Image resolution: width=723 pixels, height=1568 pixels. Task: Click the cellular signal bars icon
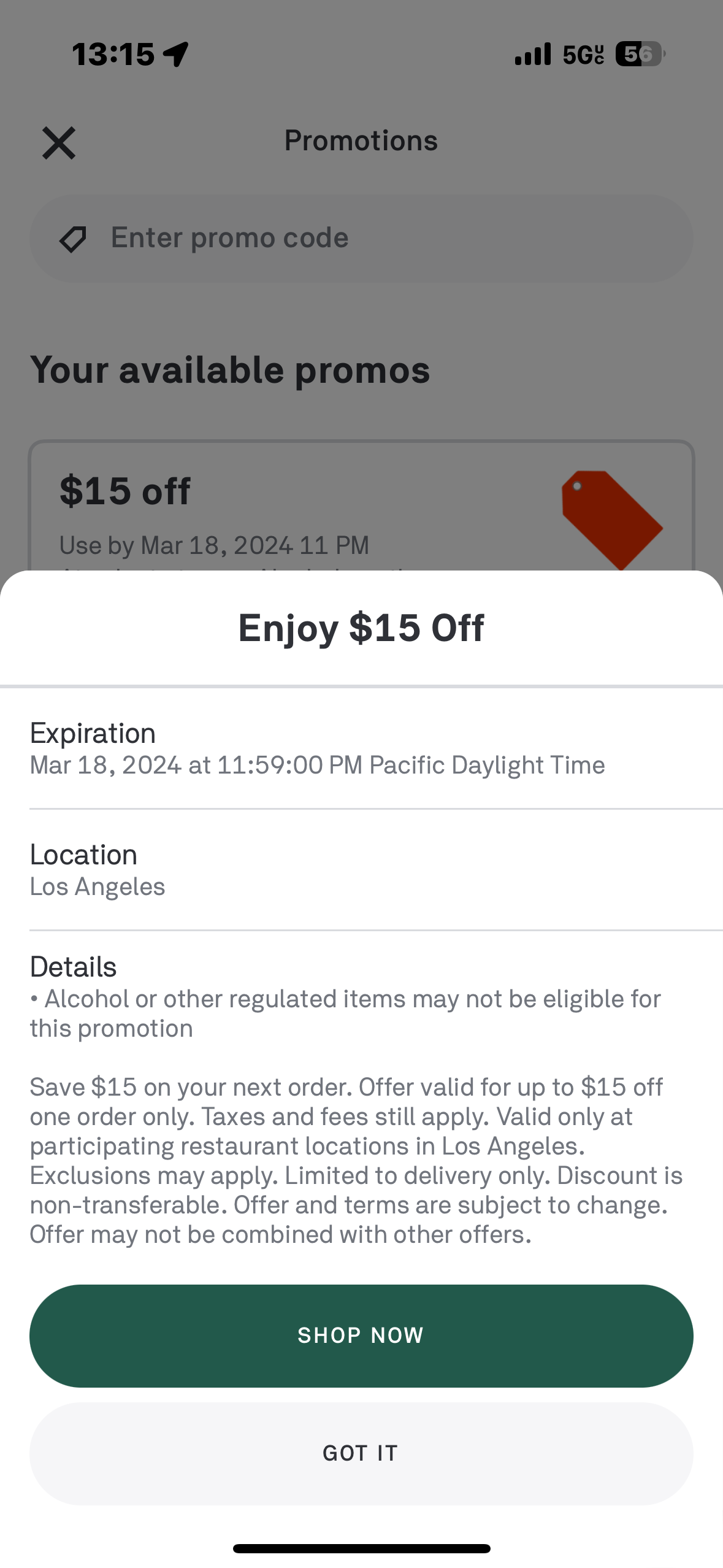(x=534, y=54)
